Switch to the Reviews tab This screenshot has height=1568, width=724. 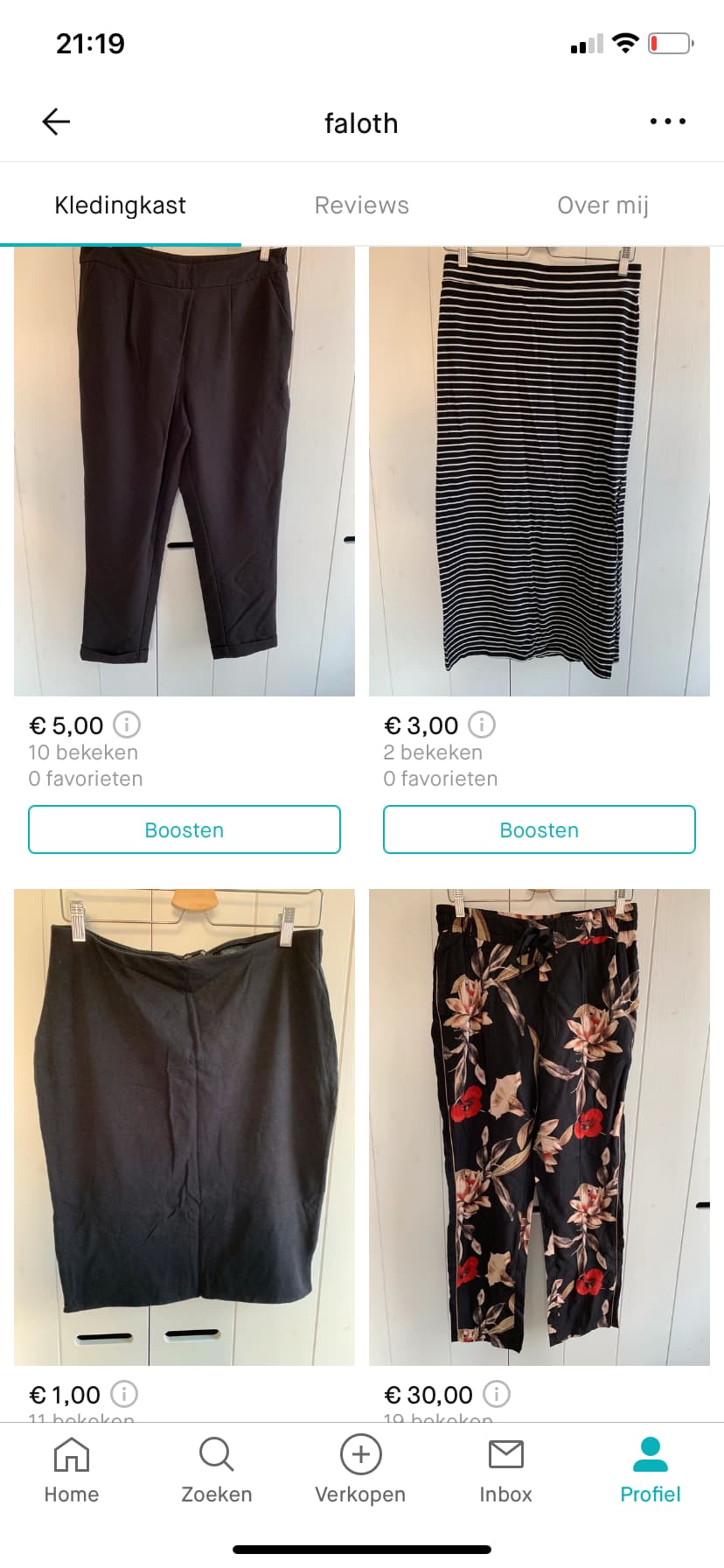point(361,205)
